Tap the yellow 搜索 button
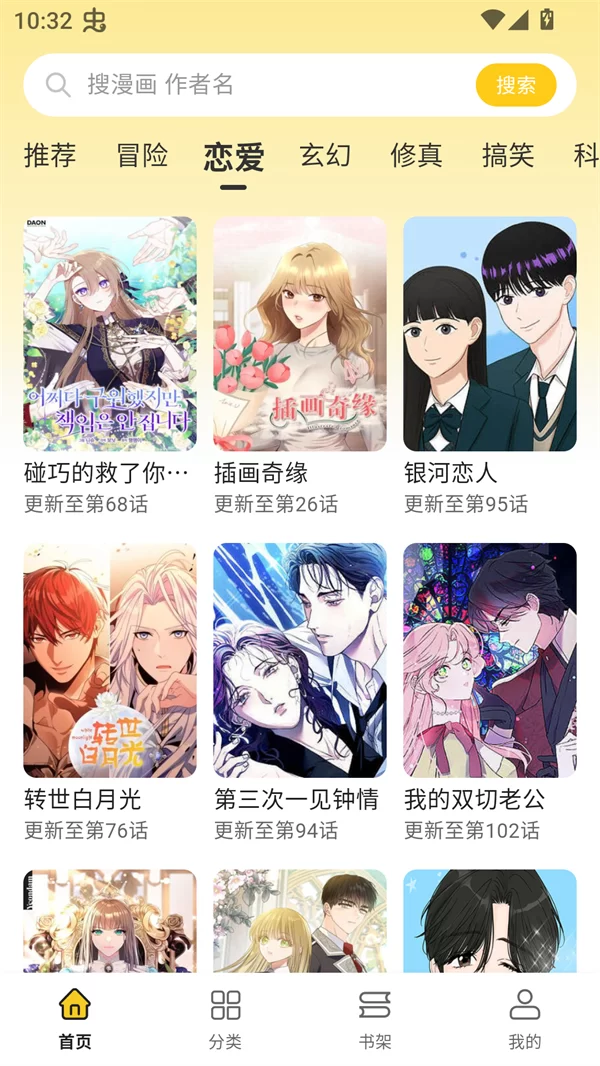The image size is (600, 1066). coord(515,85)
